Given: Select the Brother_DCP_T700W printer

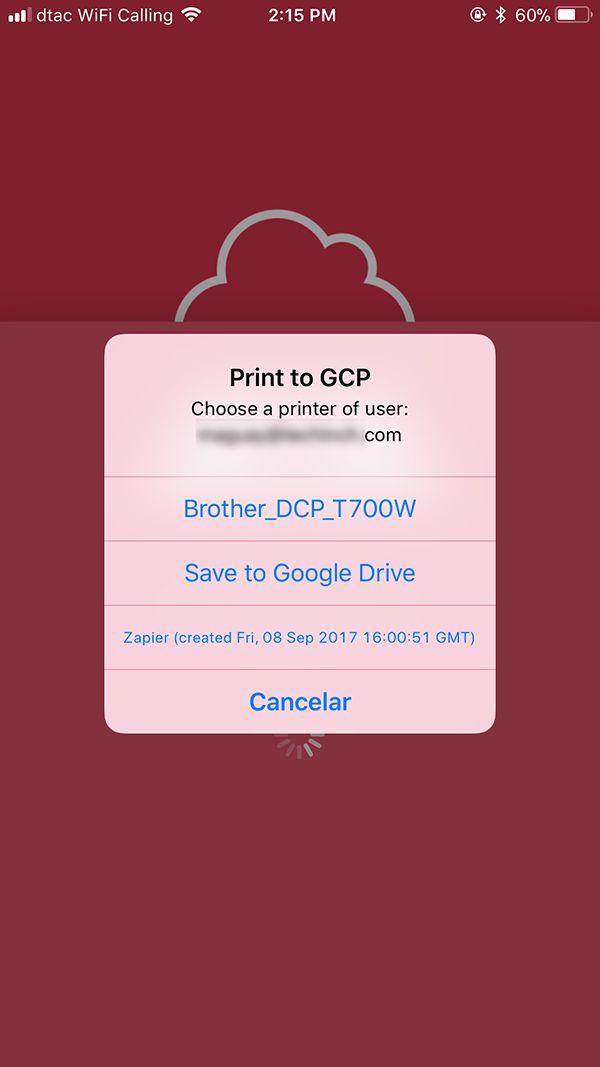Looking at the screenshot, I should point(299,509).
